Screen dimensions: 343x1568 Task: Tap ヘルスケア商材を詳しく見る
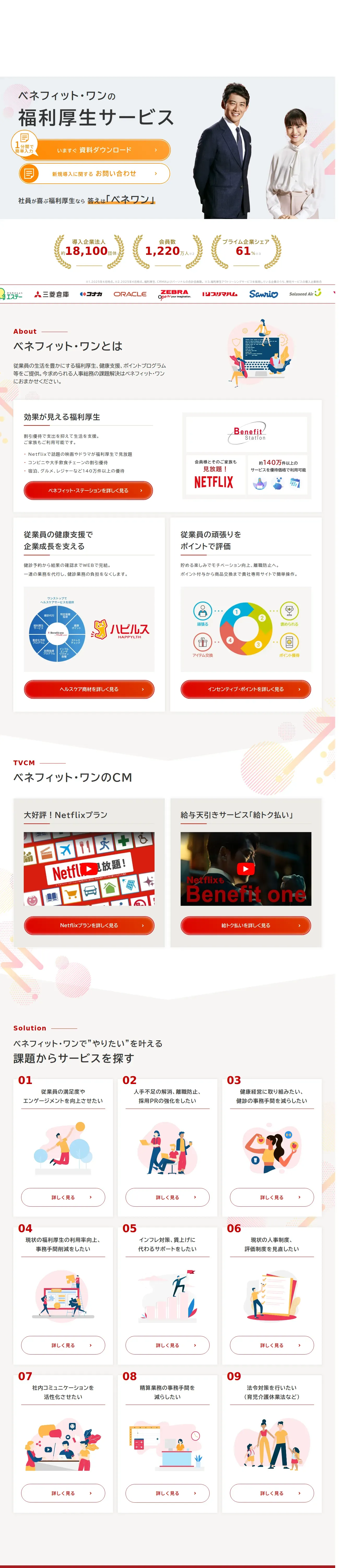tap(89, 689)
